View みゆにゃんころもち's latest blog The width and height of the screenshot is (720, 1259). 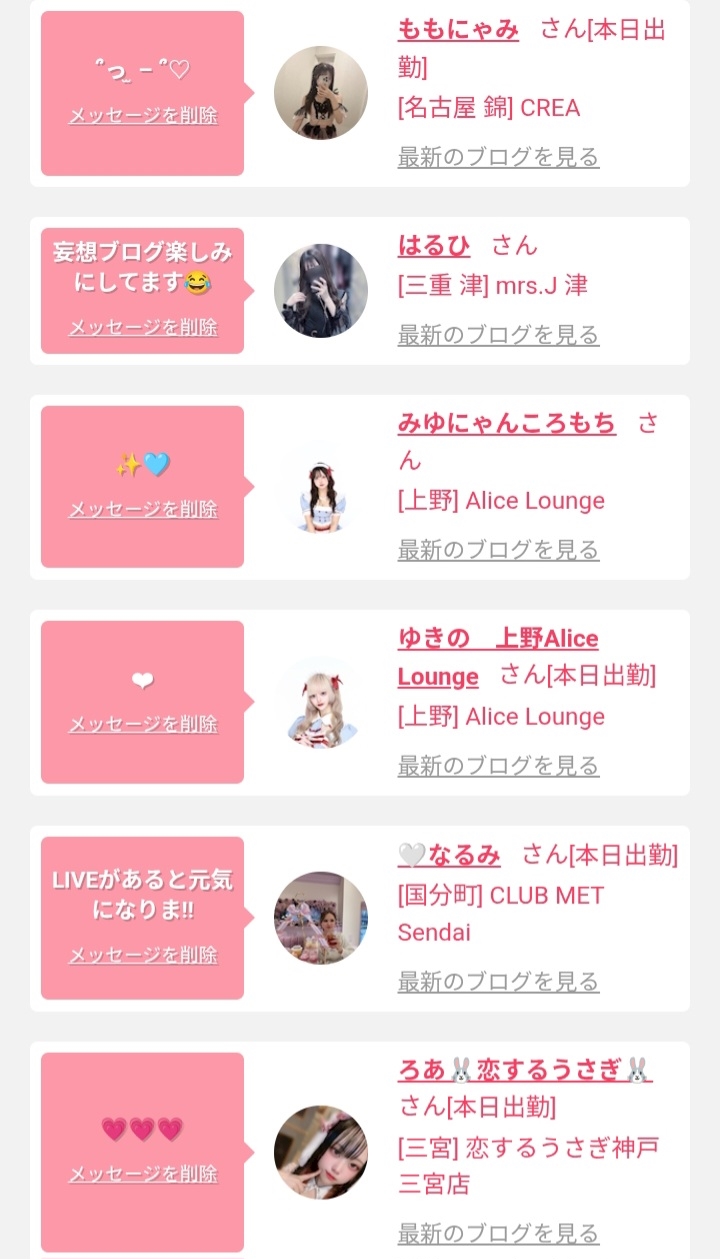tap(498, 550)
